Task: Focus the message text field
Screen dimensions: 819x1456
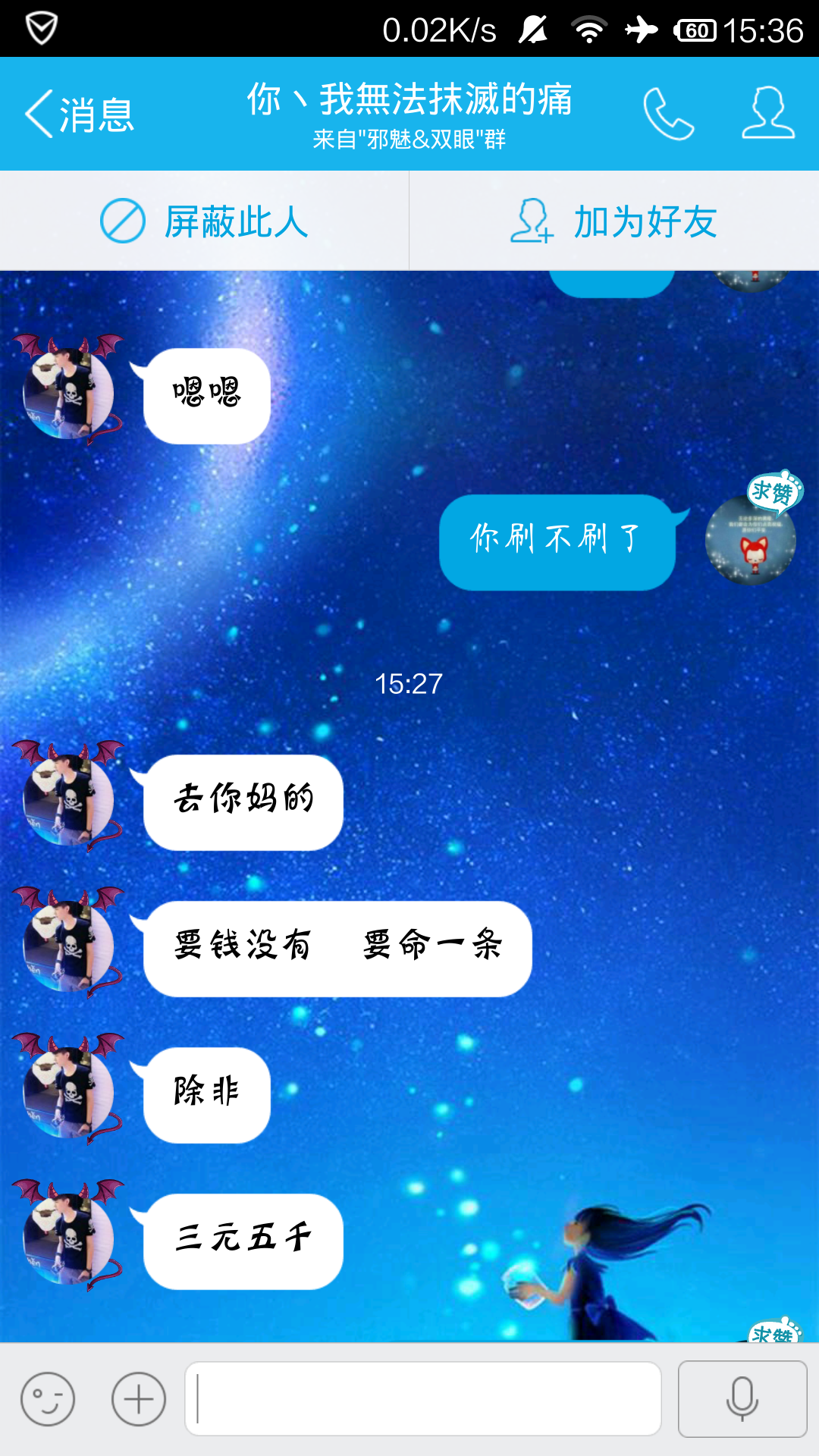Action: click(x=423, y=1398)
